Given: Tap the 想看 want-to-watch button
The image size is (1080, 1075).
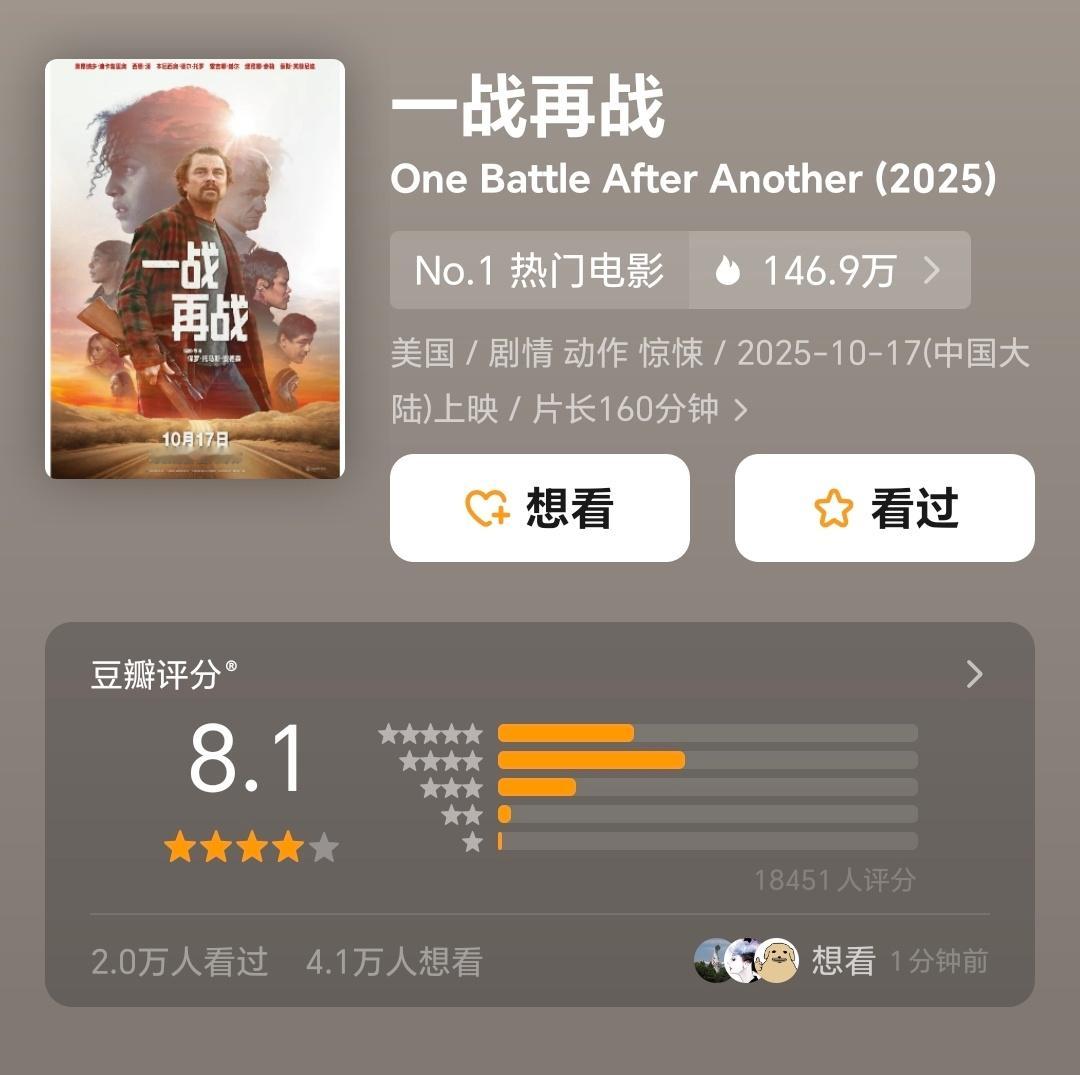Looking at the screenshot, I should tap(539, 508).
